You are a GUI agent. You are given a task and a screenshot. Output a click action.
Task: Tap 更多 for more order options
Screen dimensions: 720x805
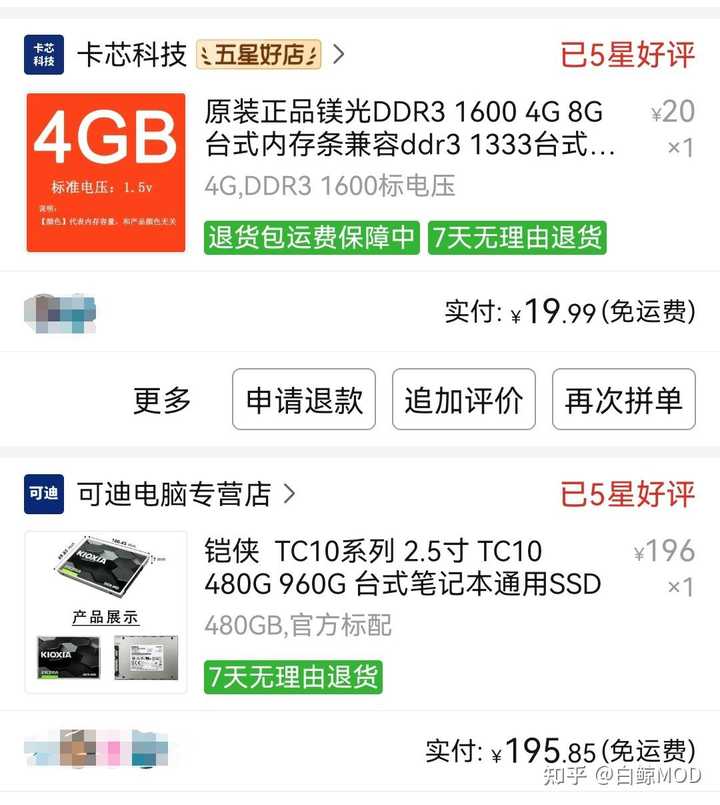[x=162, y=401]
